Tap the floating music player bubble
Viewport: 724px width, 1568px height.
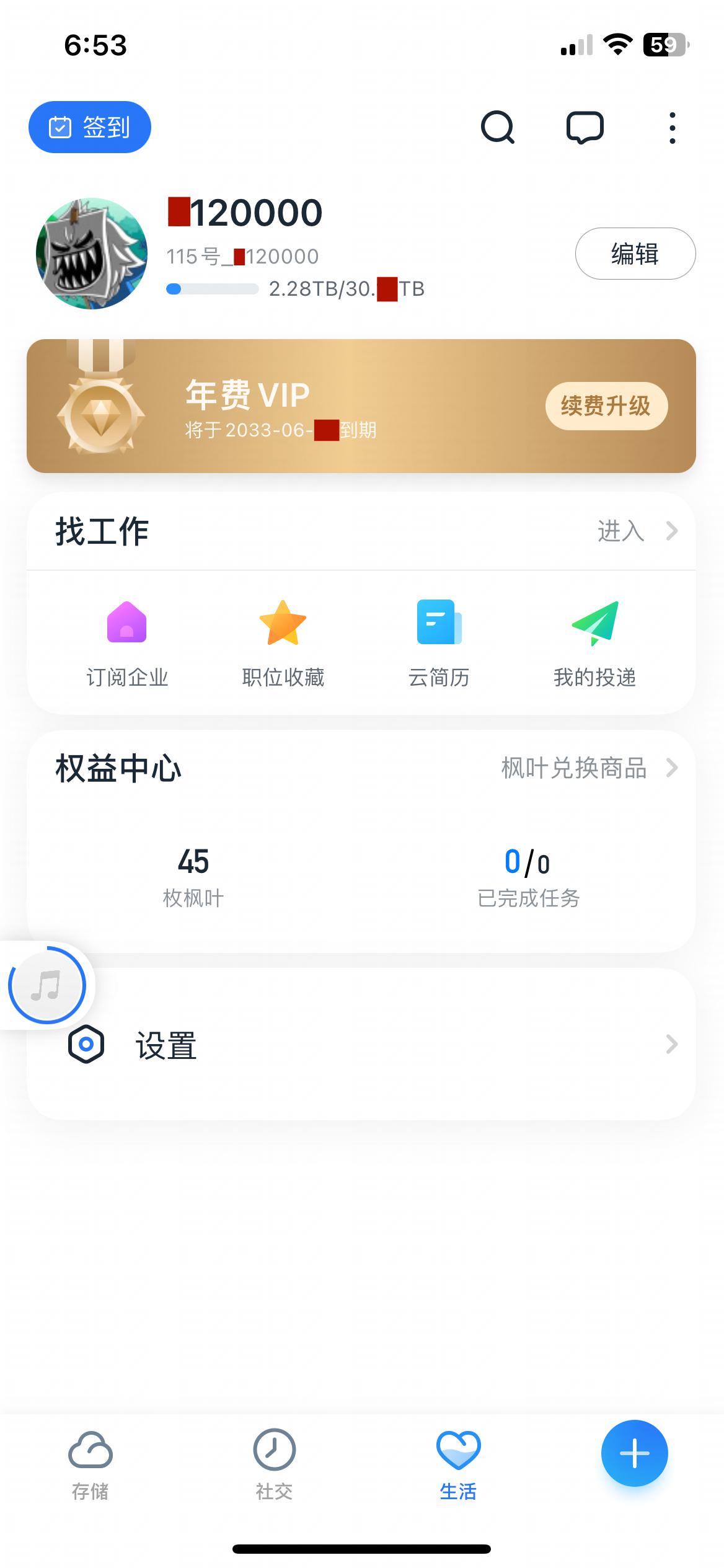tap(46, 985)
